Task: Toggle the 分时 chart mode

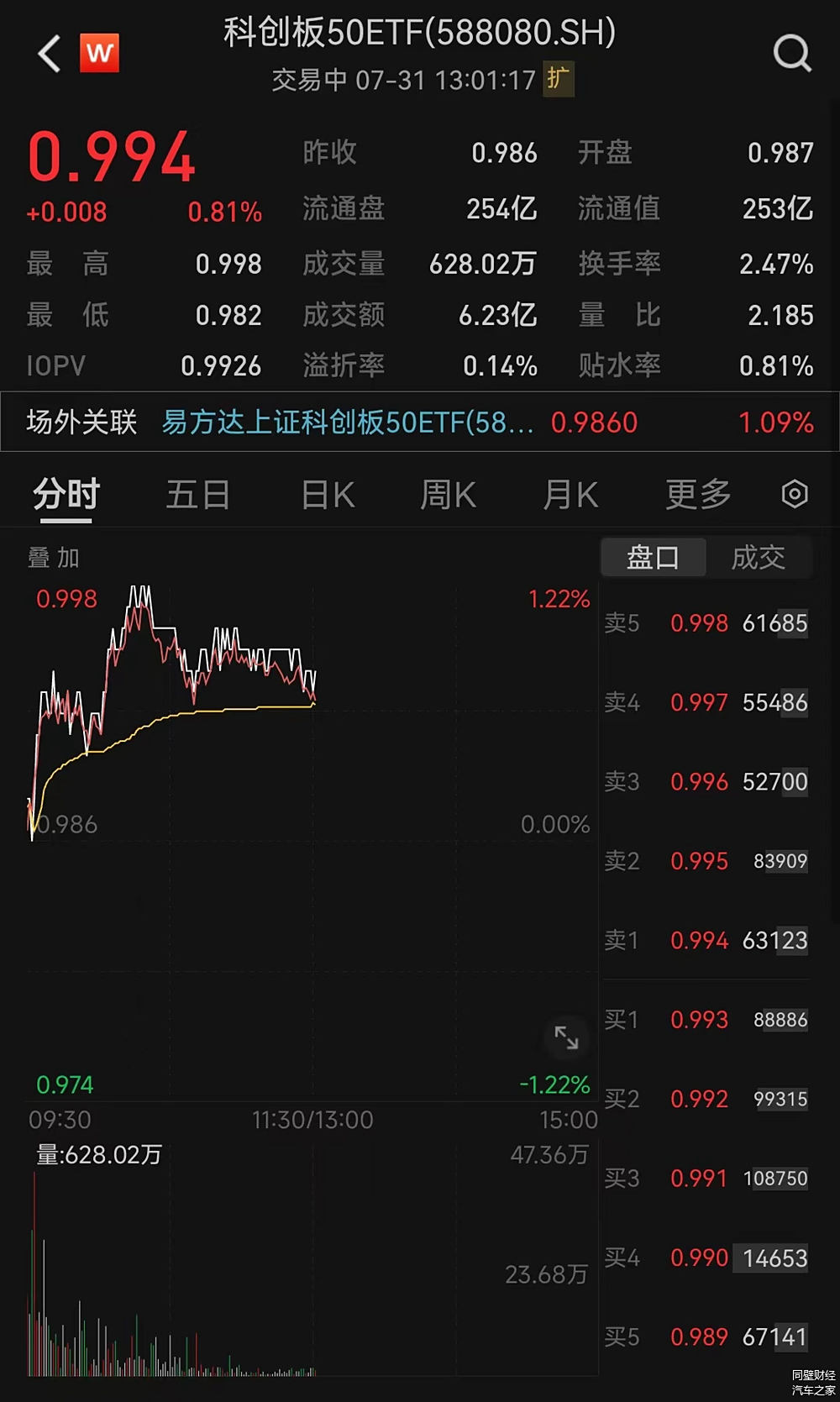Action: [65, 494]
